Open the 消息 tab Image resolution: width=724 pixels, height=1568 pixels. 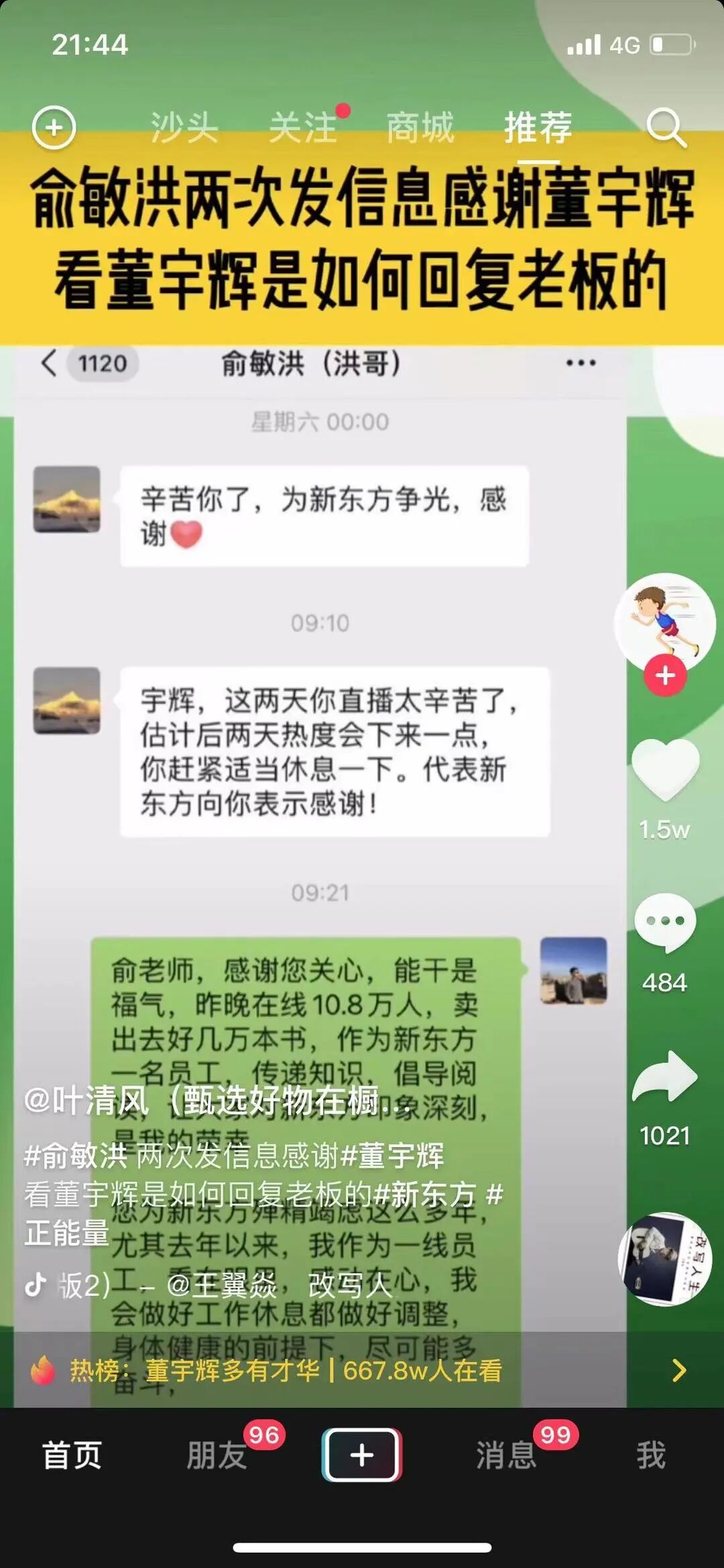click(x=507, y=1455)
